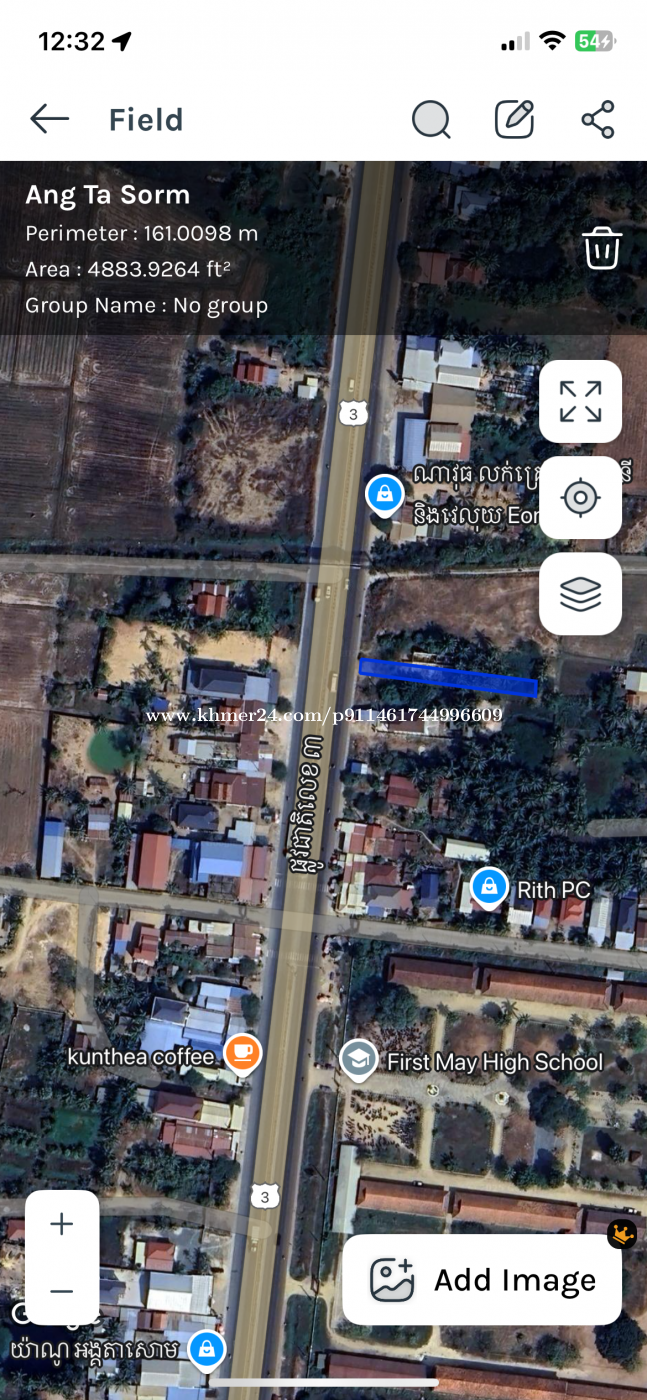Expand the map to full screen

tap(581, 401)
